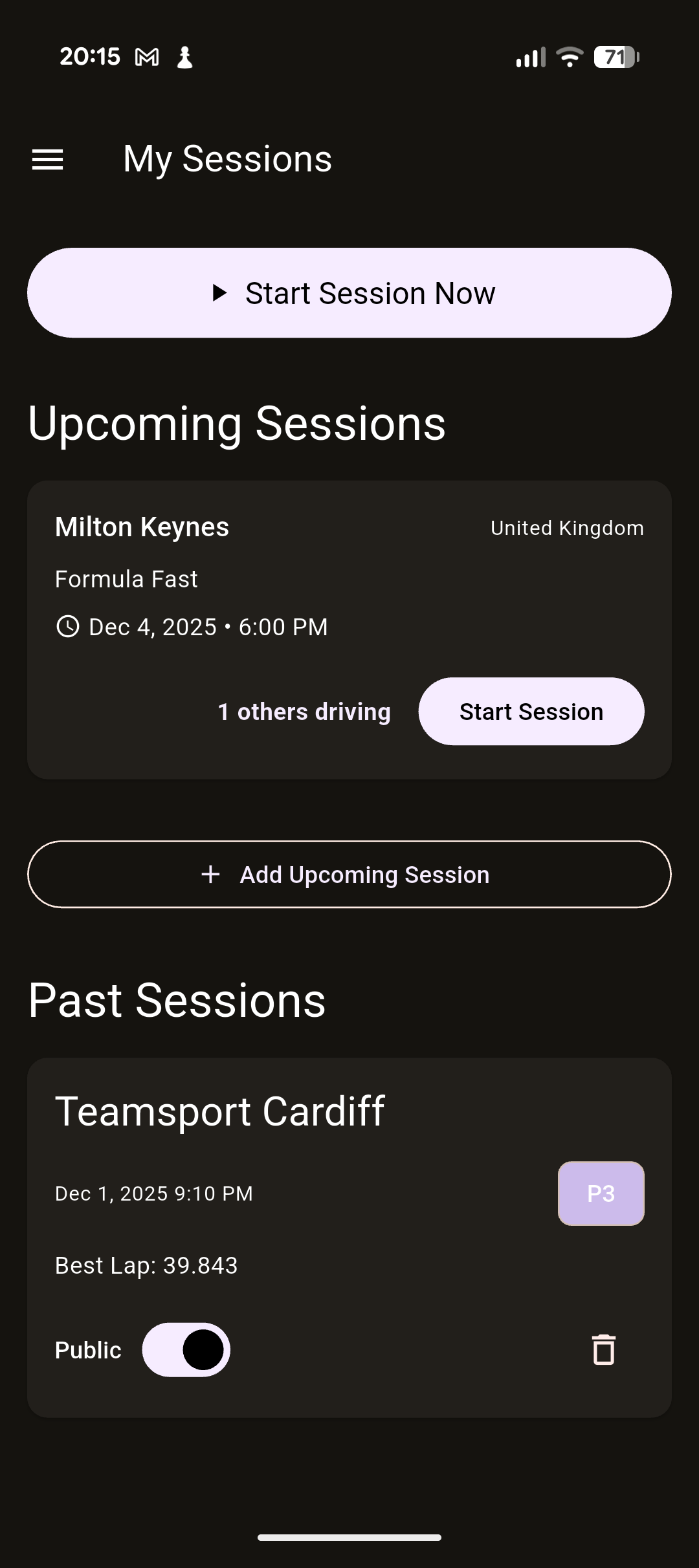Start the Milton Keynes session
This screenshot has height=1568, width=699.
[x=531, y=712]
